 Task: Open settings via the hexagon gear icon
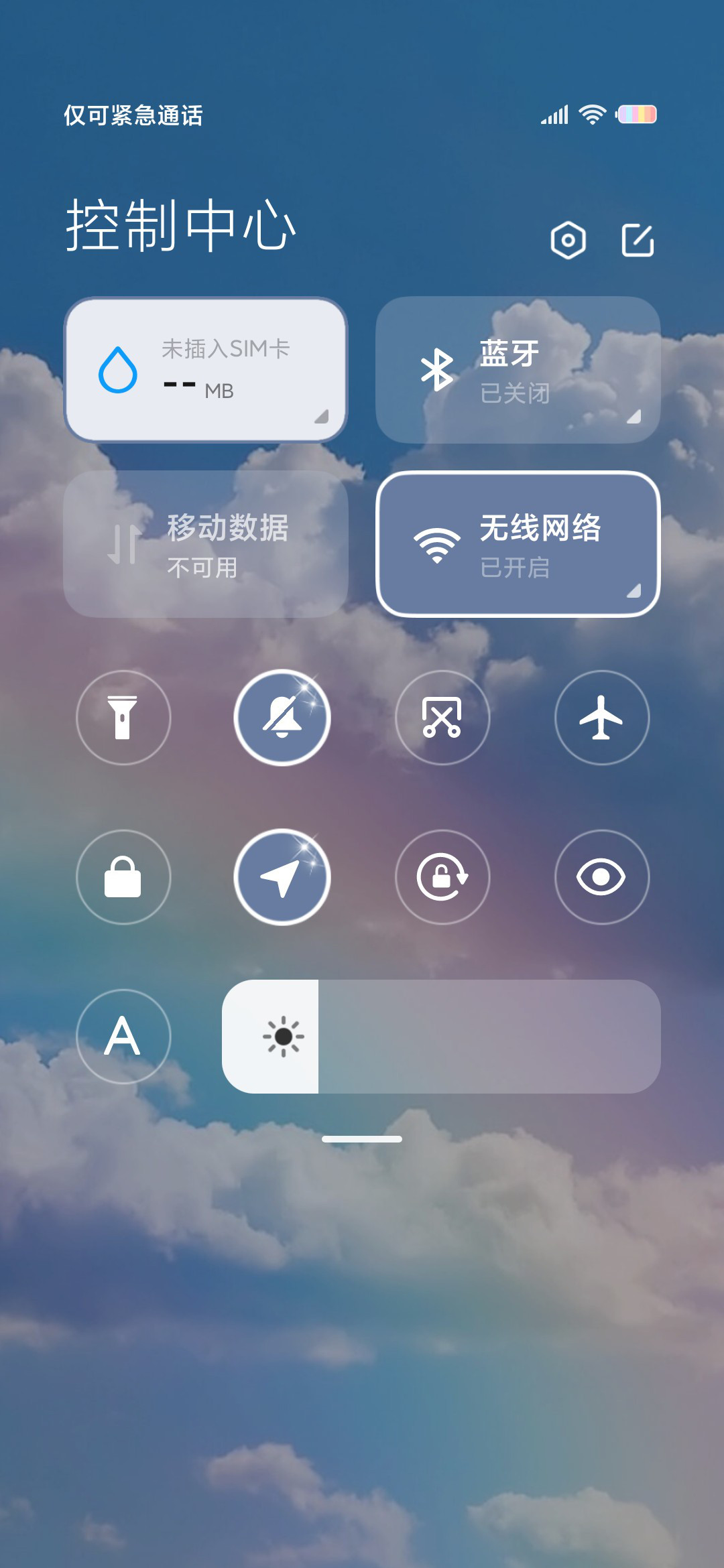point(568,240)
